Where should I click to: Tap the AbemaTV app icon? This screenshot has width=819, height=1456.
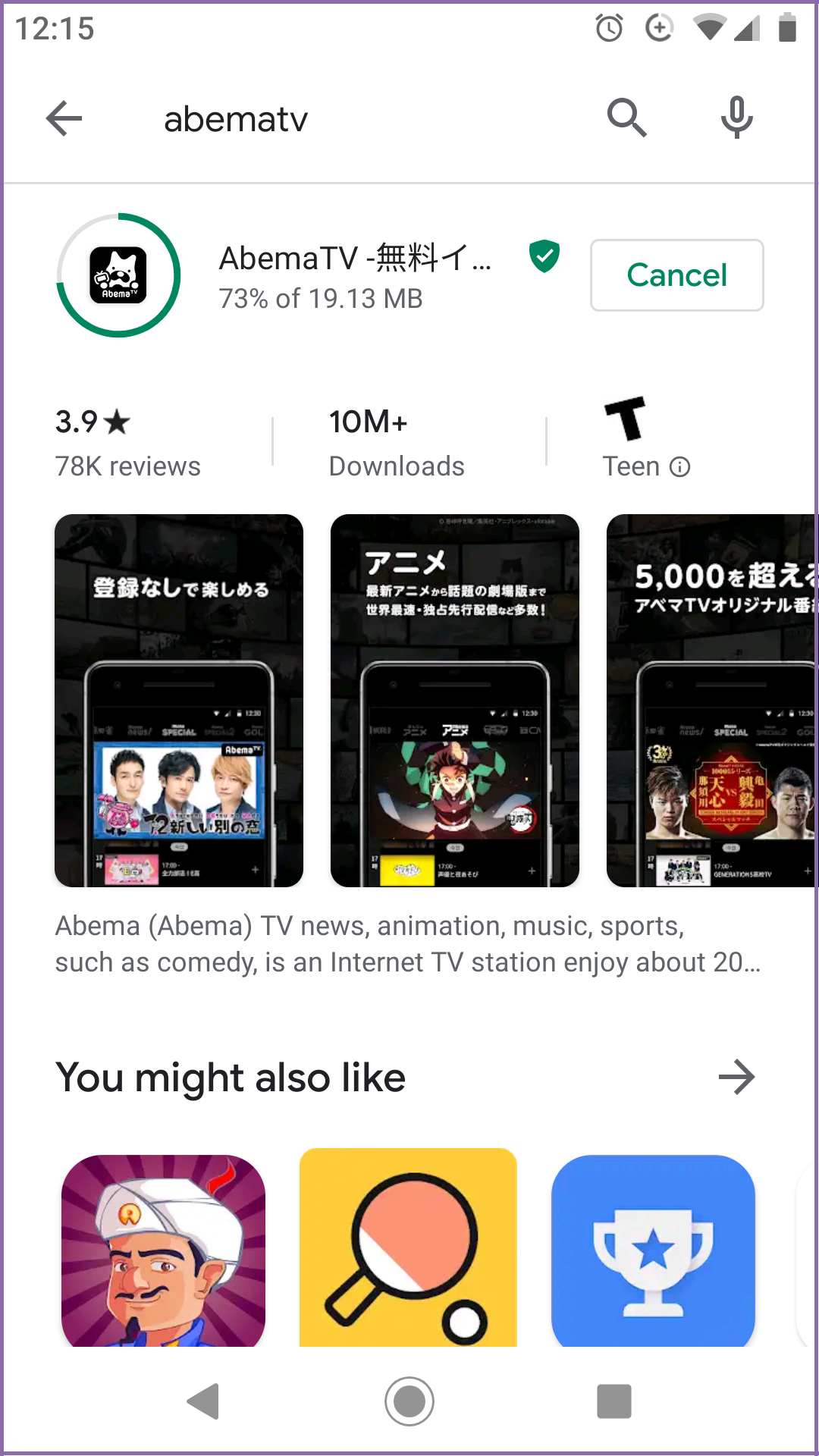(x=119, y=275)
